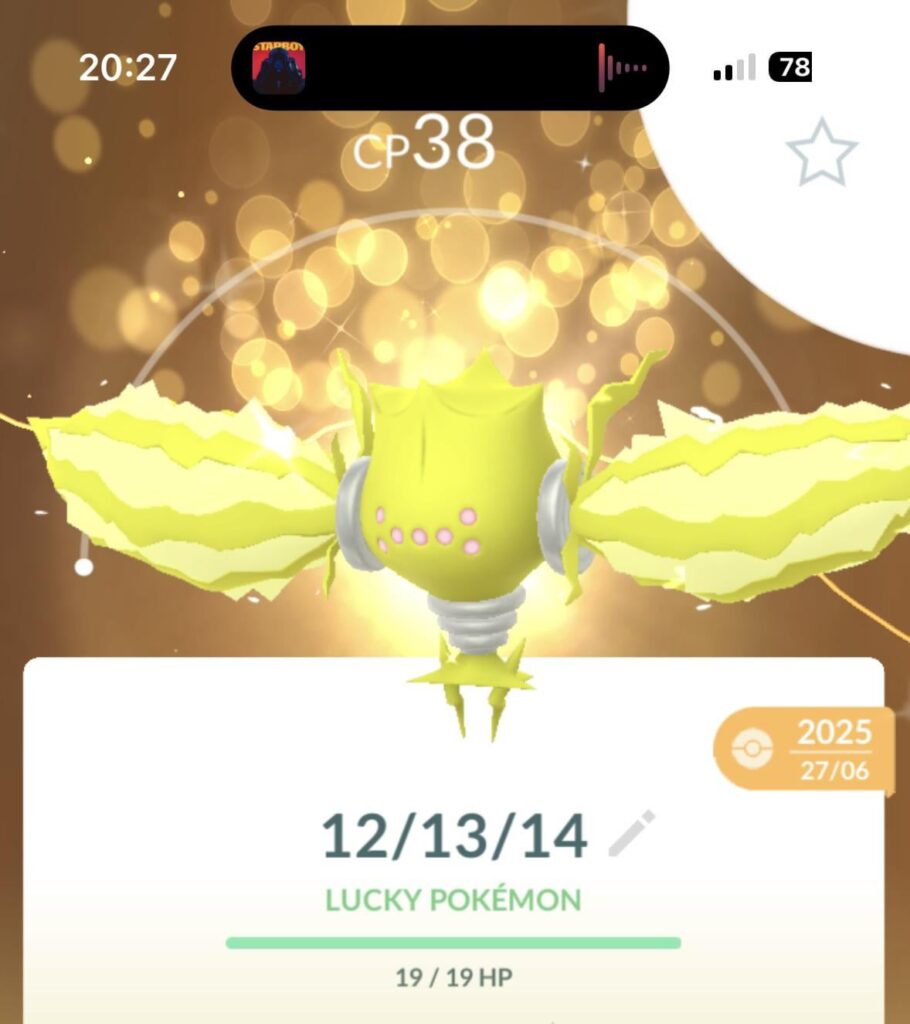Screen dimensions: 910x1024
Task: Edit the nickname 12/13/14 with the pencil
Action: (631, 833)
